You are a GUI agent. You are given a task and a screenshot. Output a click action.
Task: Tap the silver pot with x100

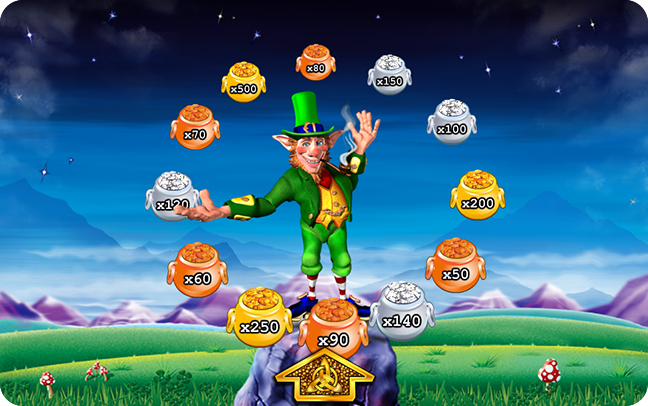452,123
